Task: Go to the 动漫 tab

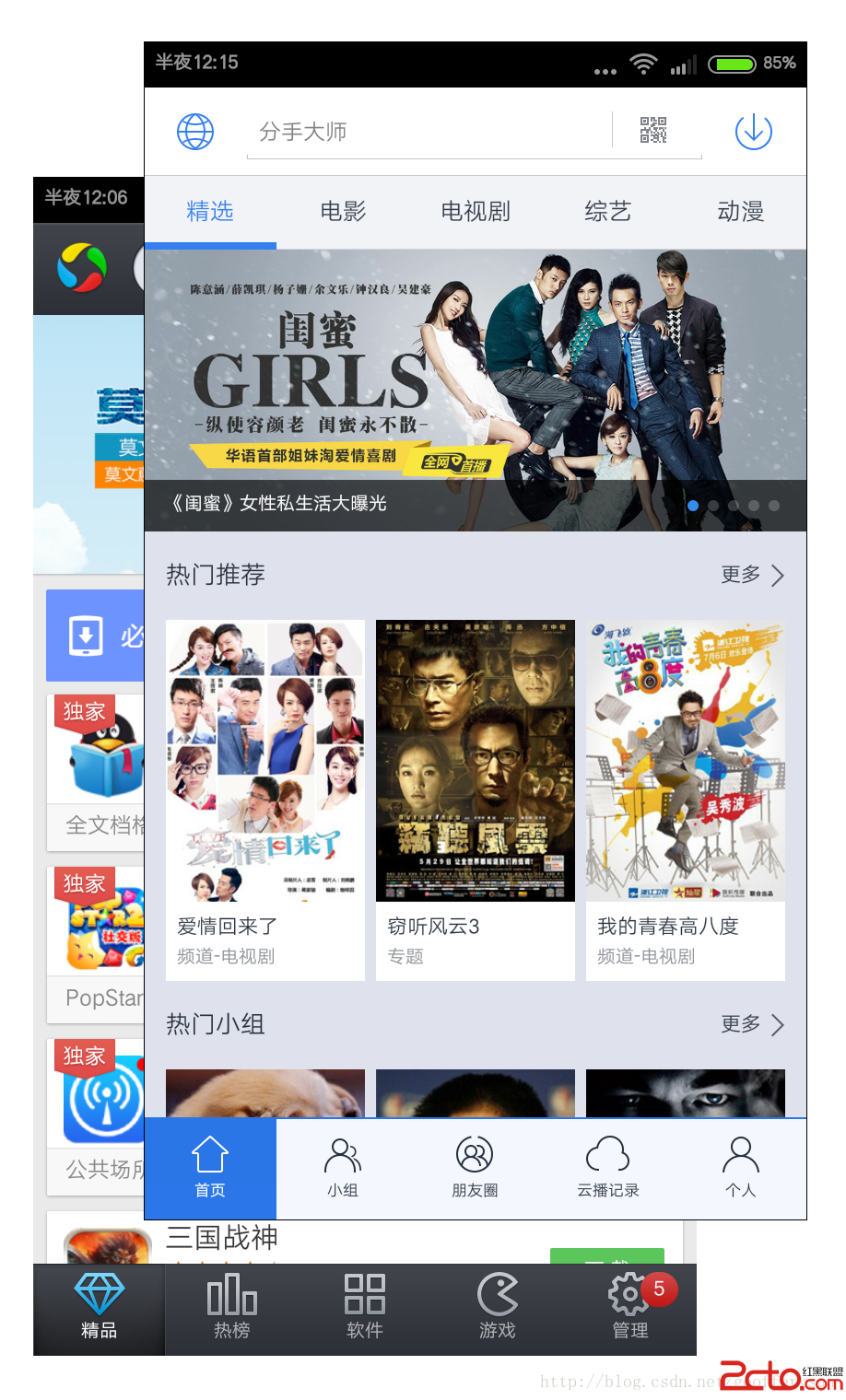Action: [x=740, y=212]
